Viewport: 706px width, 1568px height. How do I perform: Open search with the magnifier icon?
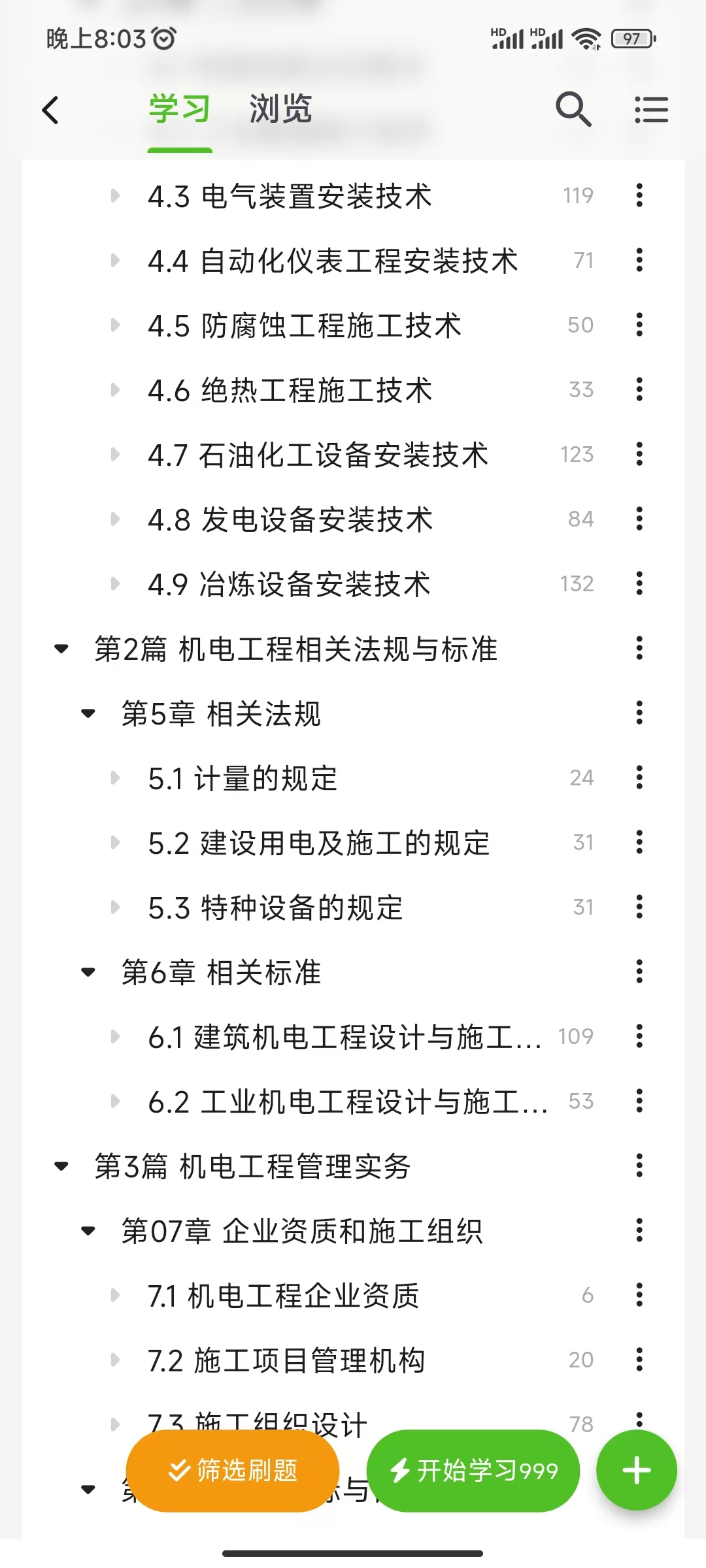pos(573,109)
